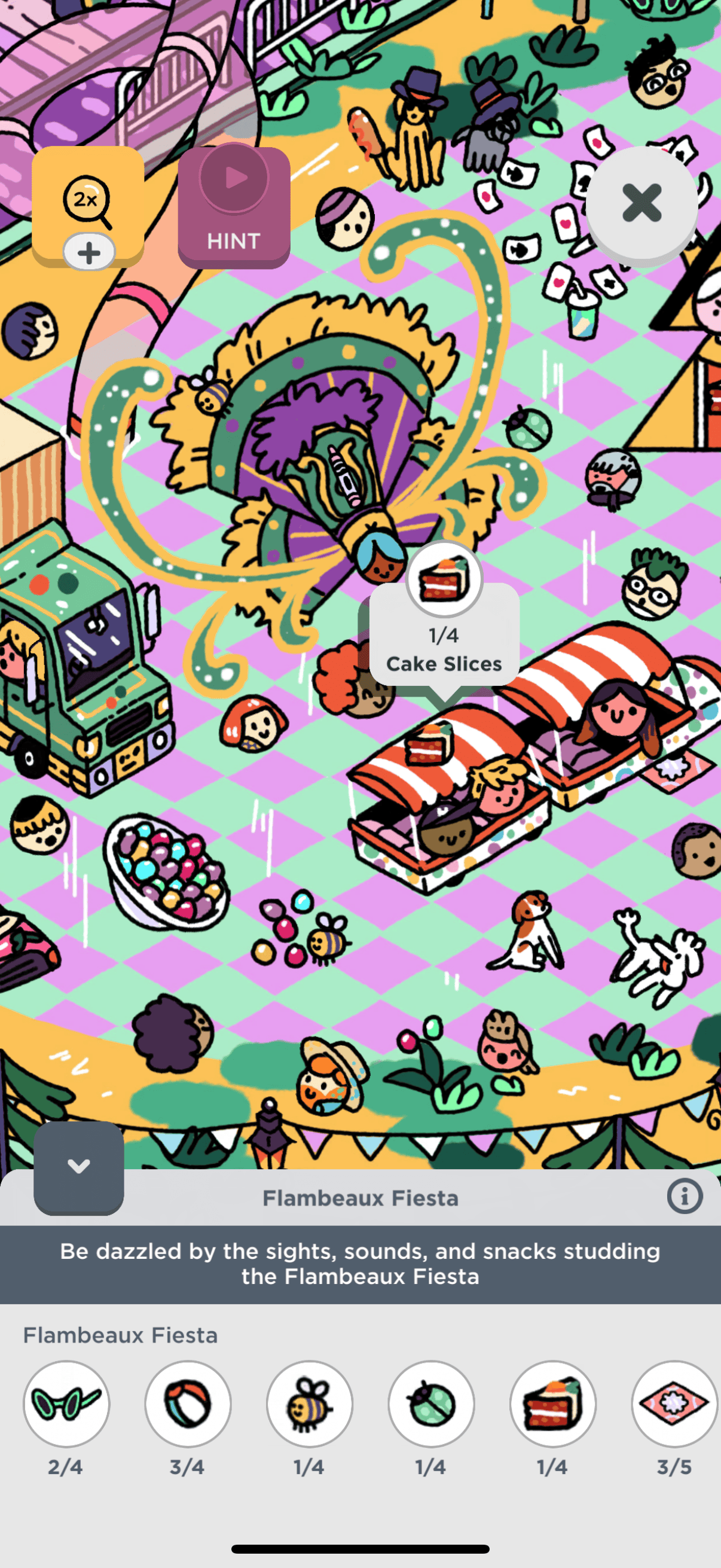The image size is (721, 1568).
Task: Select the beach ball item tracker
Action: click(x=188, y=1404)
